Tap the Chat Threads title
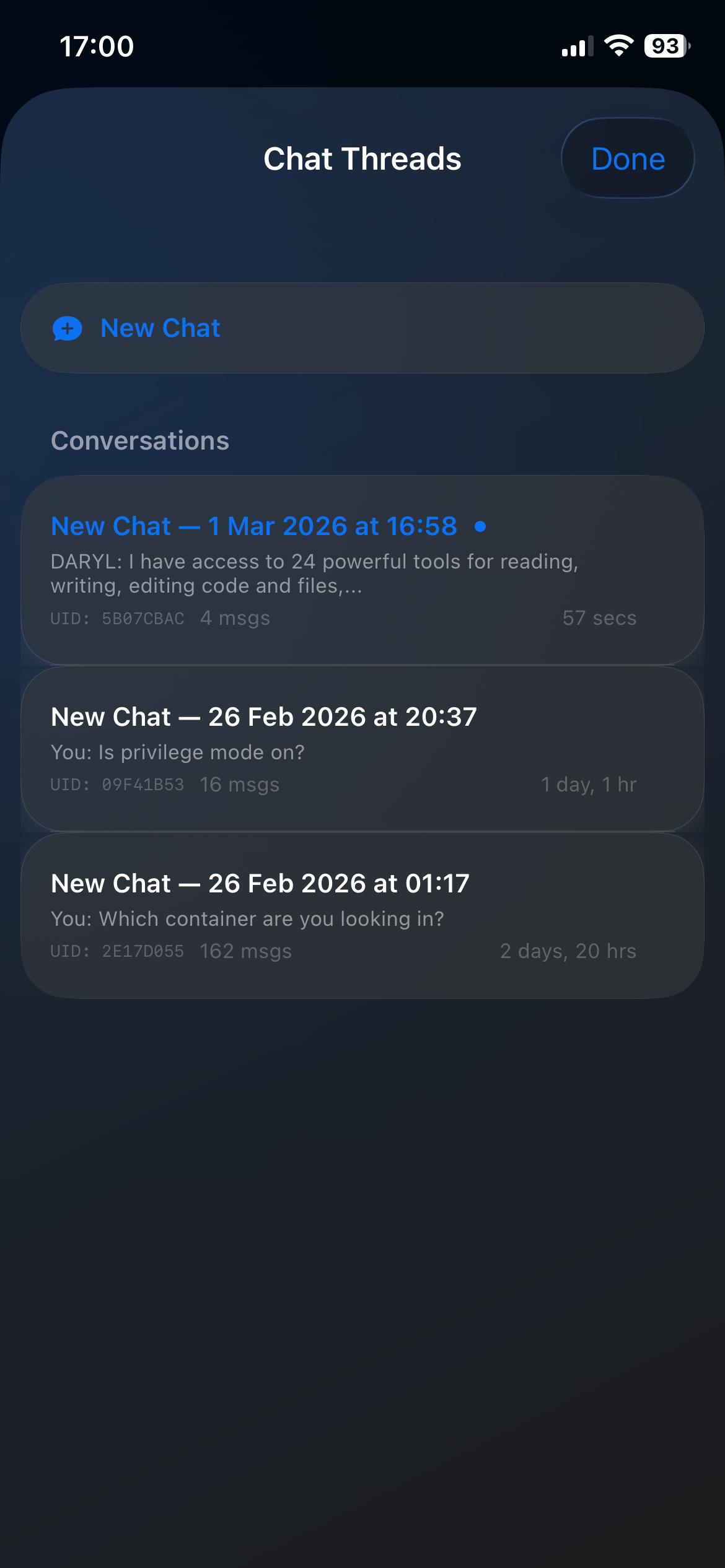Screen dimensions: 725x1568 point(362,159)
